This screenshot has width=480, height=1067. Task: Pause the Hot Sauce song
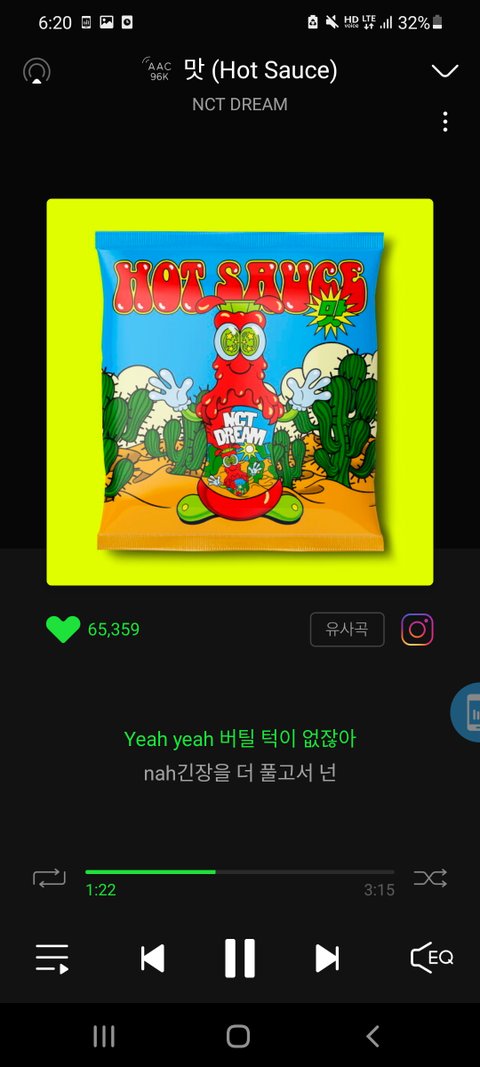click(x=240, y=958)
